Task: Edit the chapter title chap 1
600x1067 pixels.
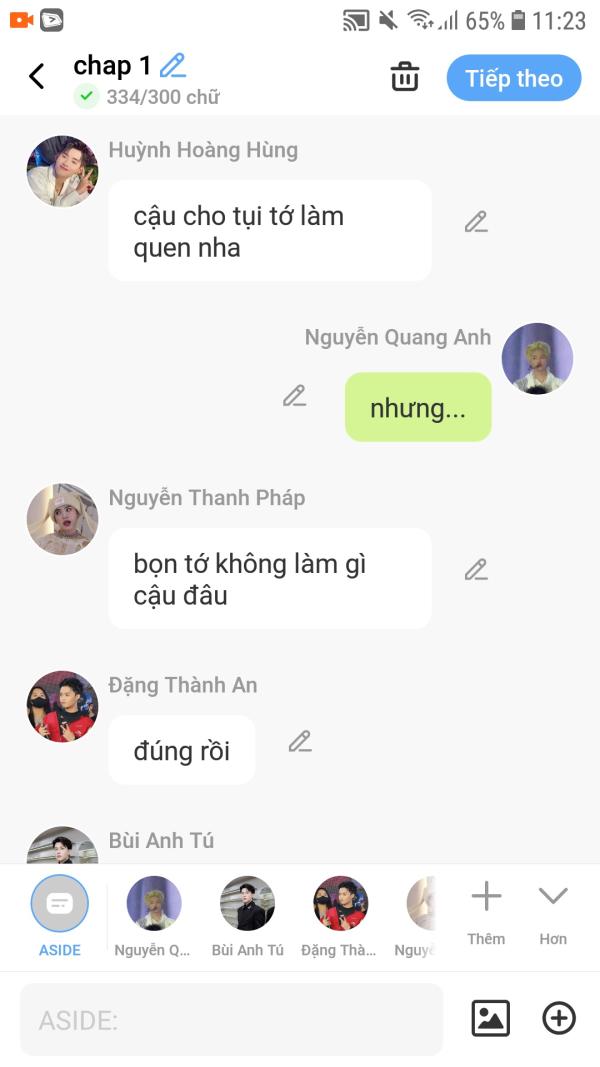Action: coord(173,66)
